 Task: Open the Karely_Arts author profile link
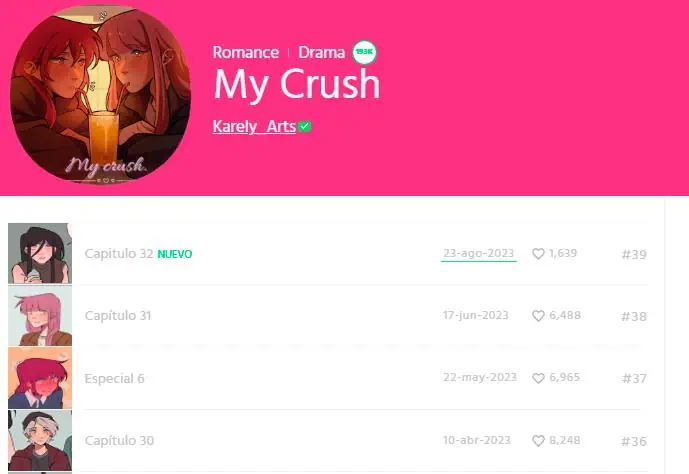pyautogui.click(x=254, y=127)
